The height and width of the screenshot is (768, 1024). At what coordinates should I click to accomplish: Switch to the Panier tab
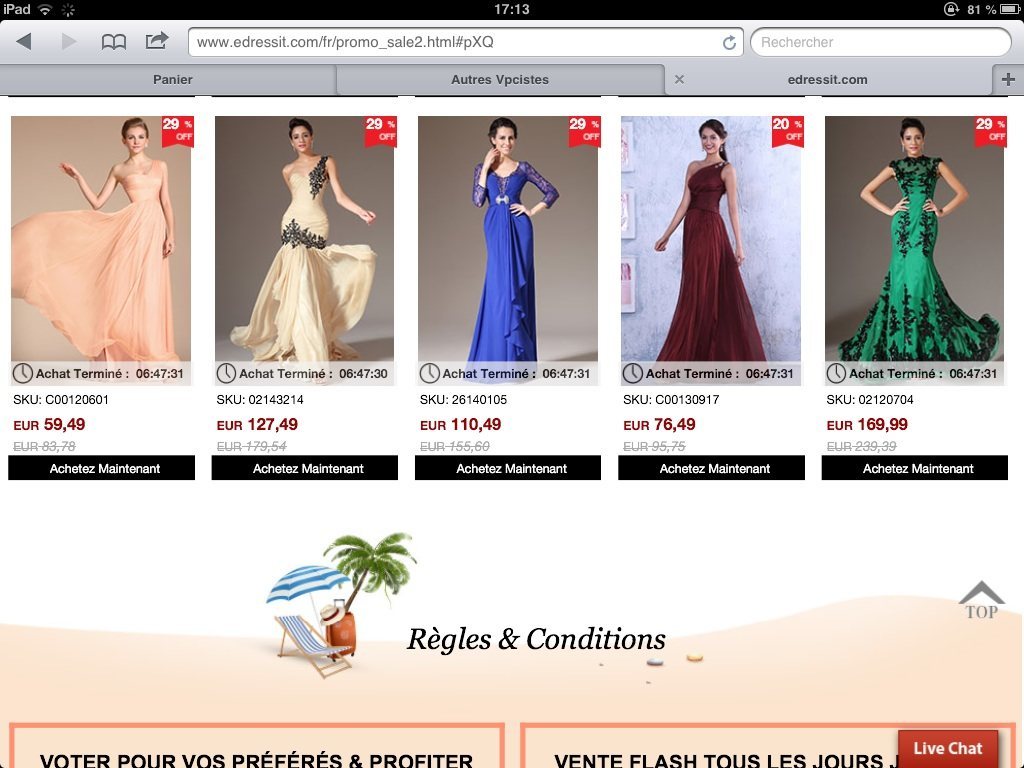[x=172, y=79]
